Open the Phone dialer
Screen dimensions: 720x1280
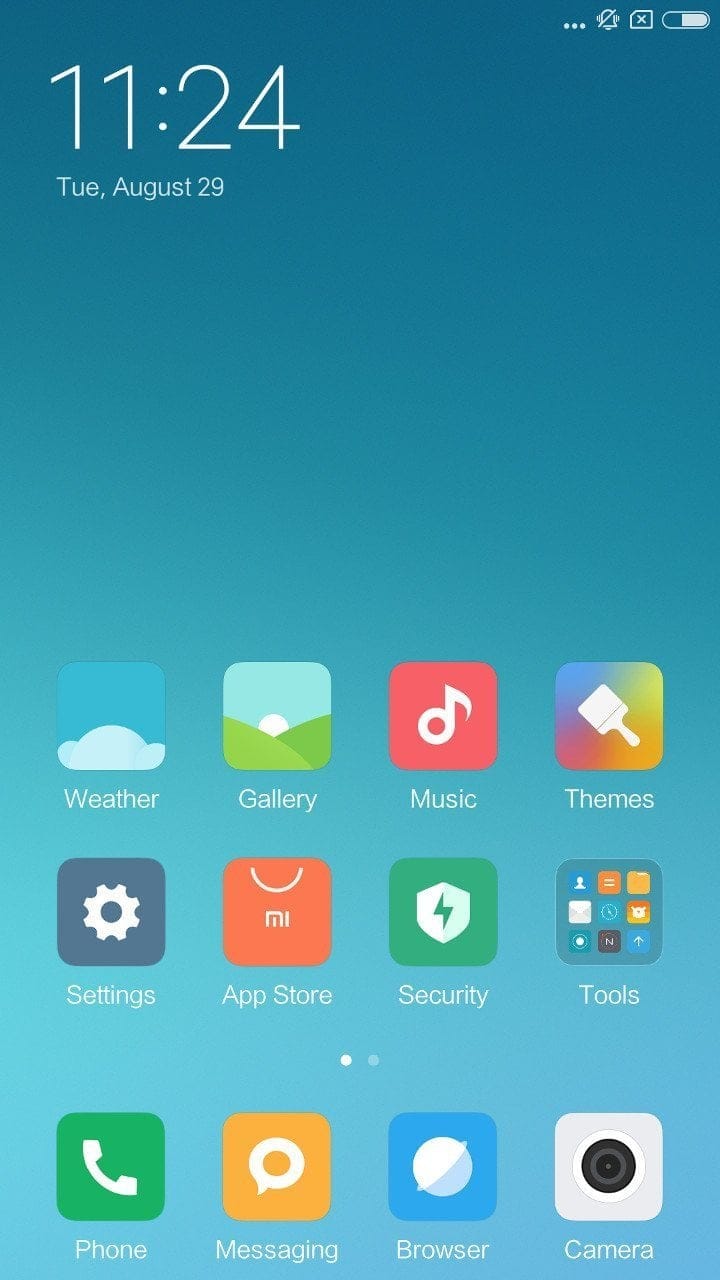coord(111,1167)
